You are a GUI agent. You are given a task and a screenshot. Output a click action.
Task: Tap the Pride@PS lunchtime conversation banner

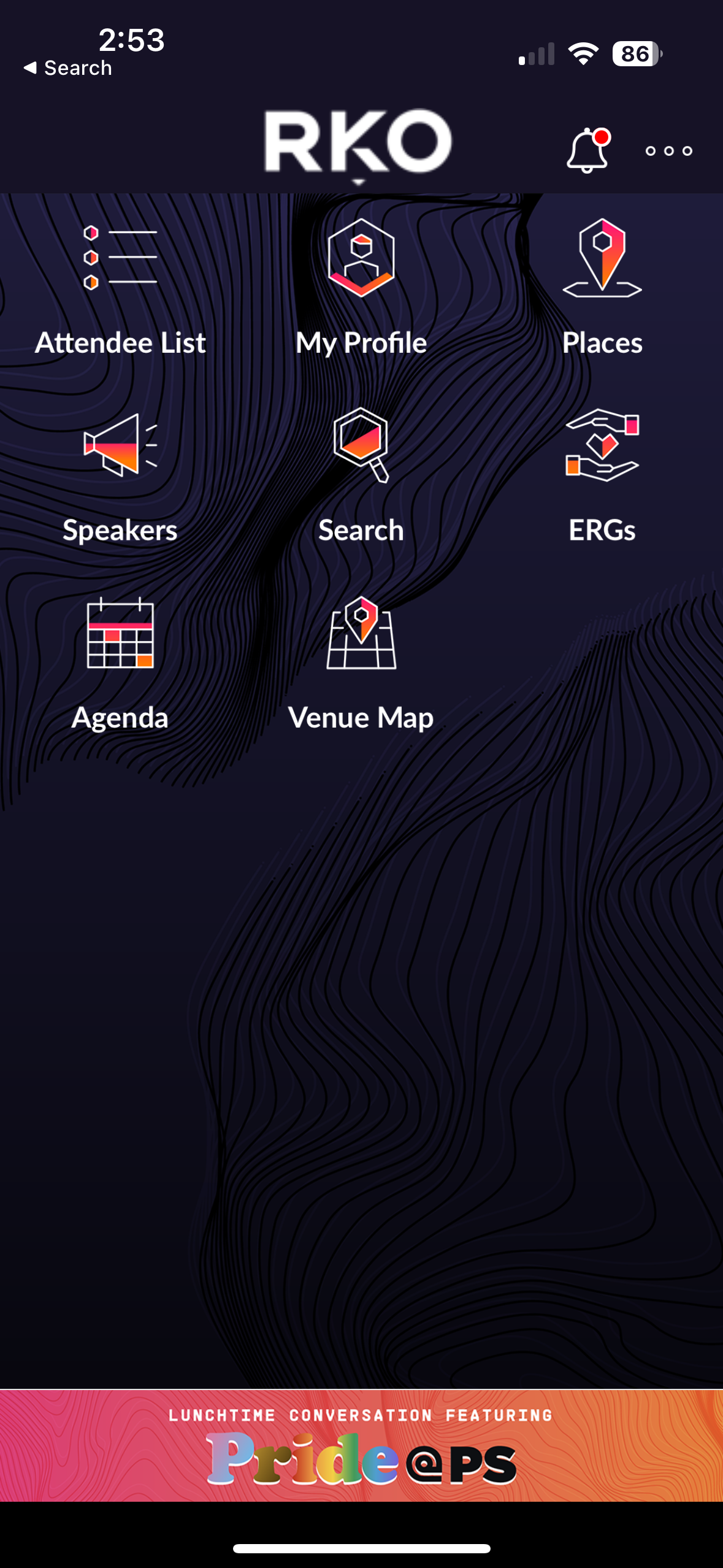[x=361, y=1445]
